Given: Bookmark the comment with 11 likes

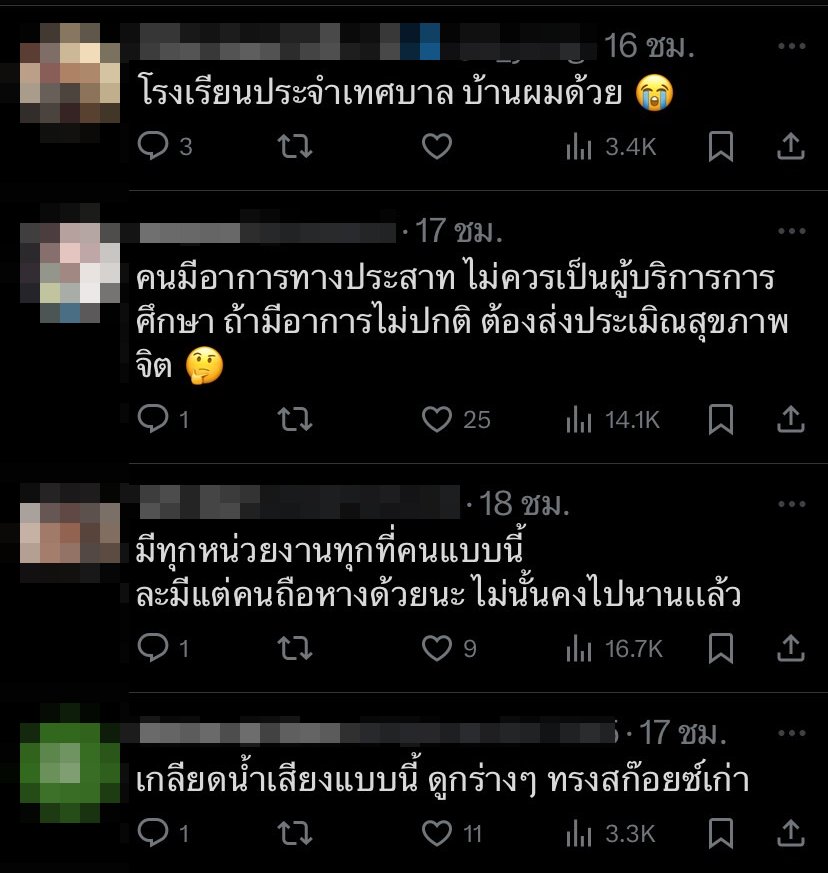Looking at the screenshot, I should 721,832.
